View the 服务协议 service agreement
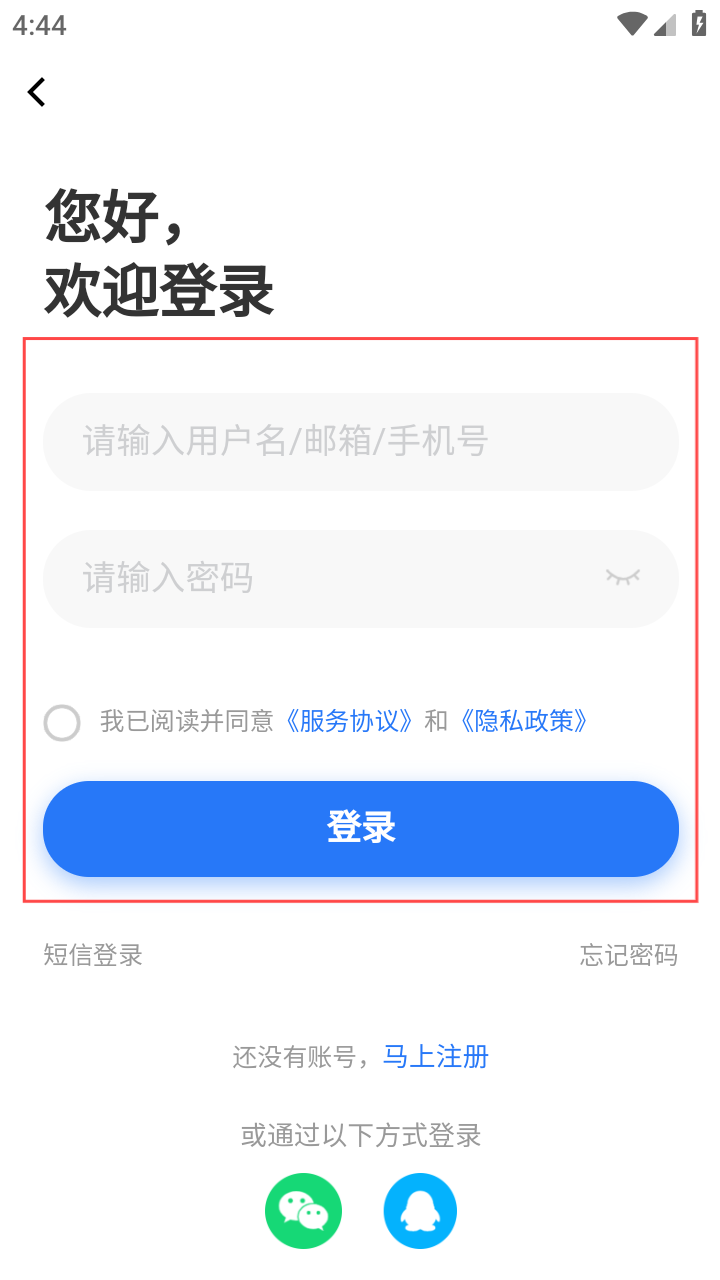The image size is (720, 1280). (352, 721)
